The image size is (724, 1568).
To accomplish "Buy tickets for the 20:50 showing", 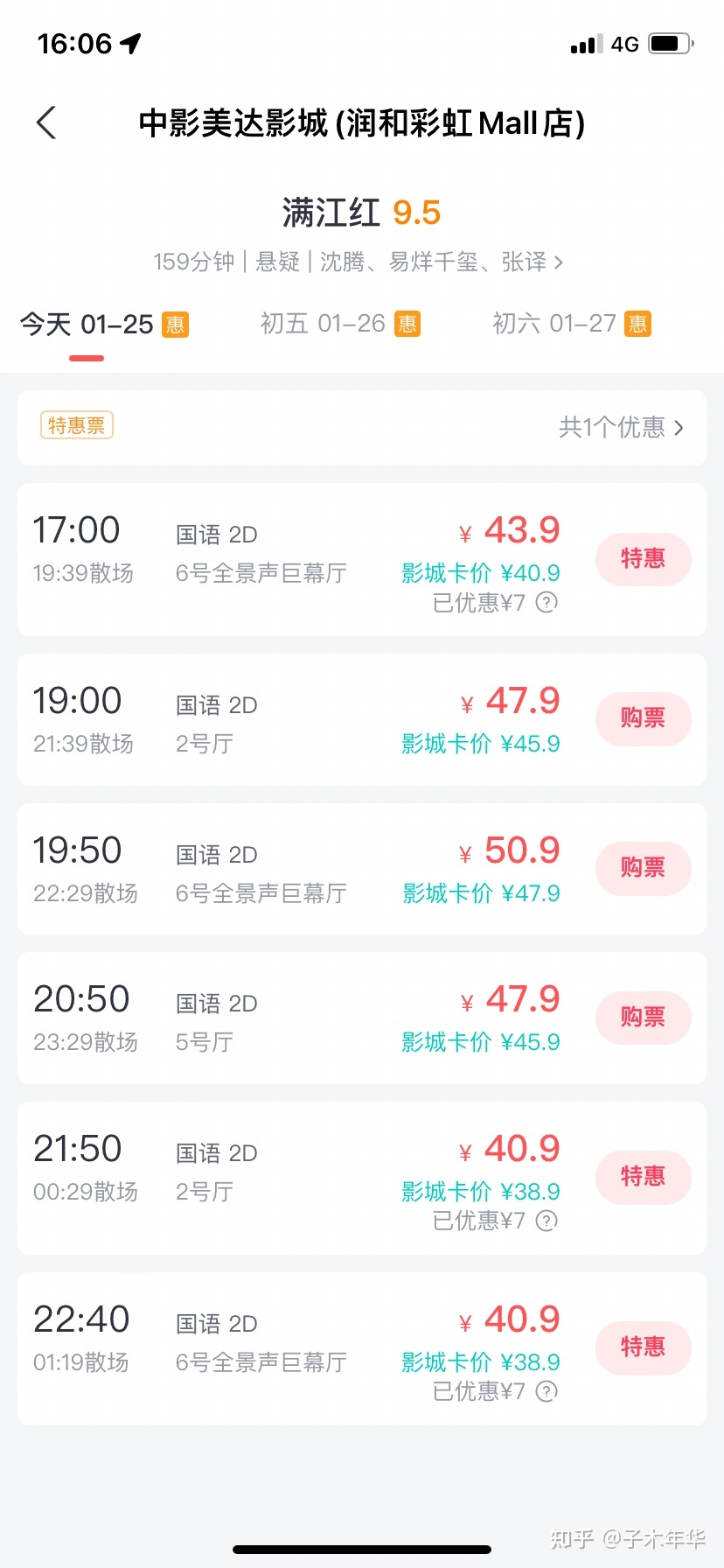I will (643, 1018).
